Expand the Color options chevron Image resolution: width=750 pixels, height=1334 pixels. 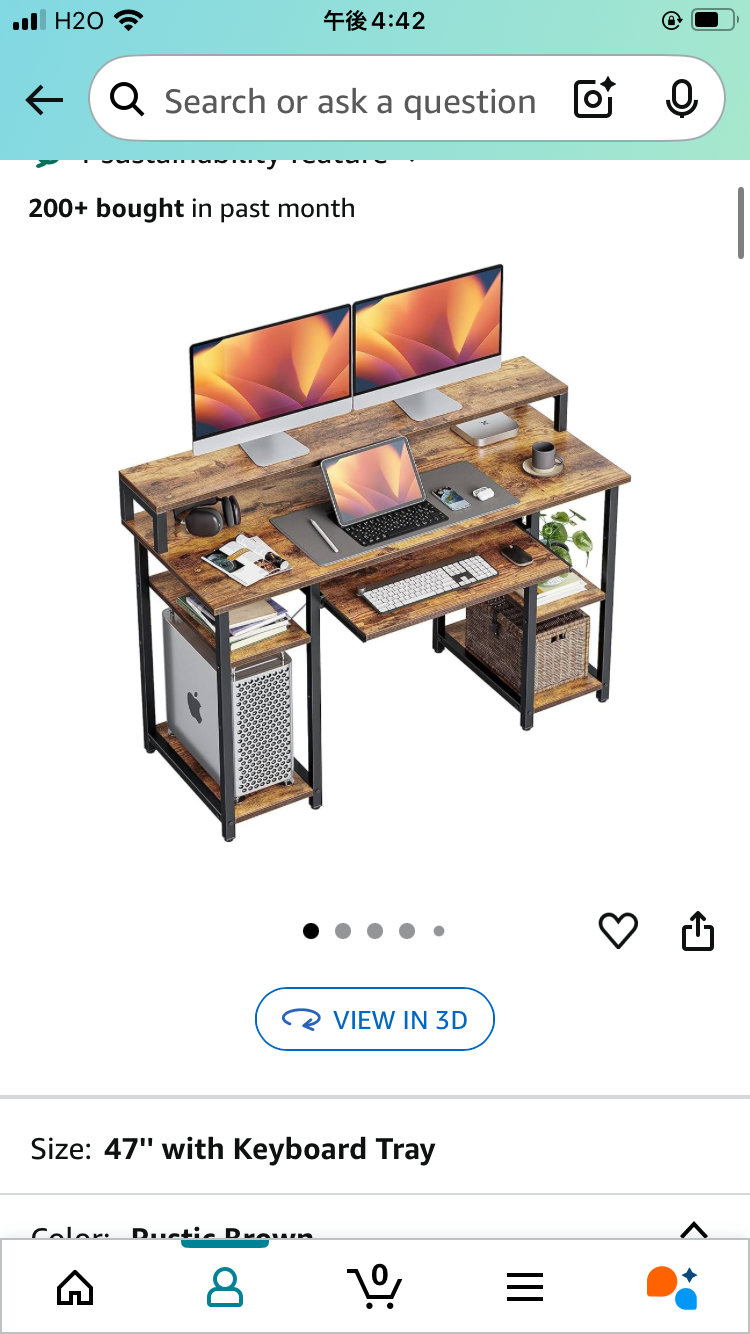[x=693, y=1230]
